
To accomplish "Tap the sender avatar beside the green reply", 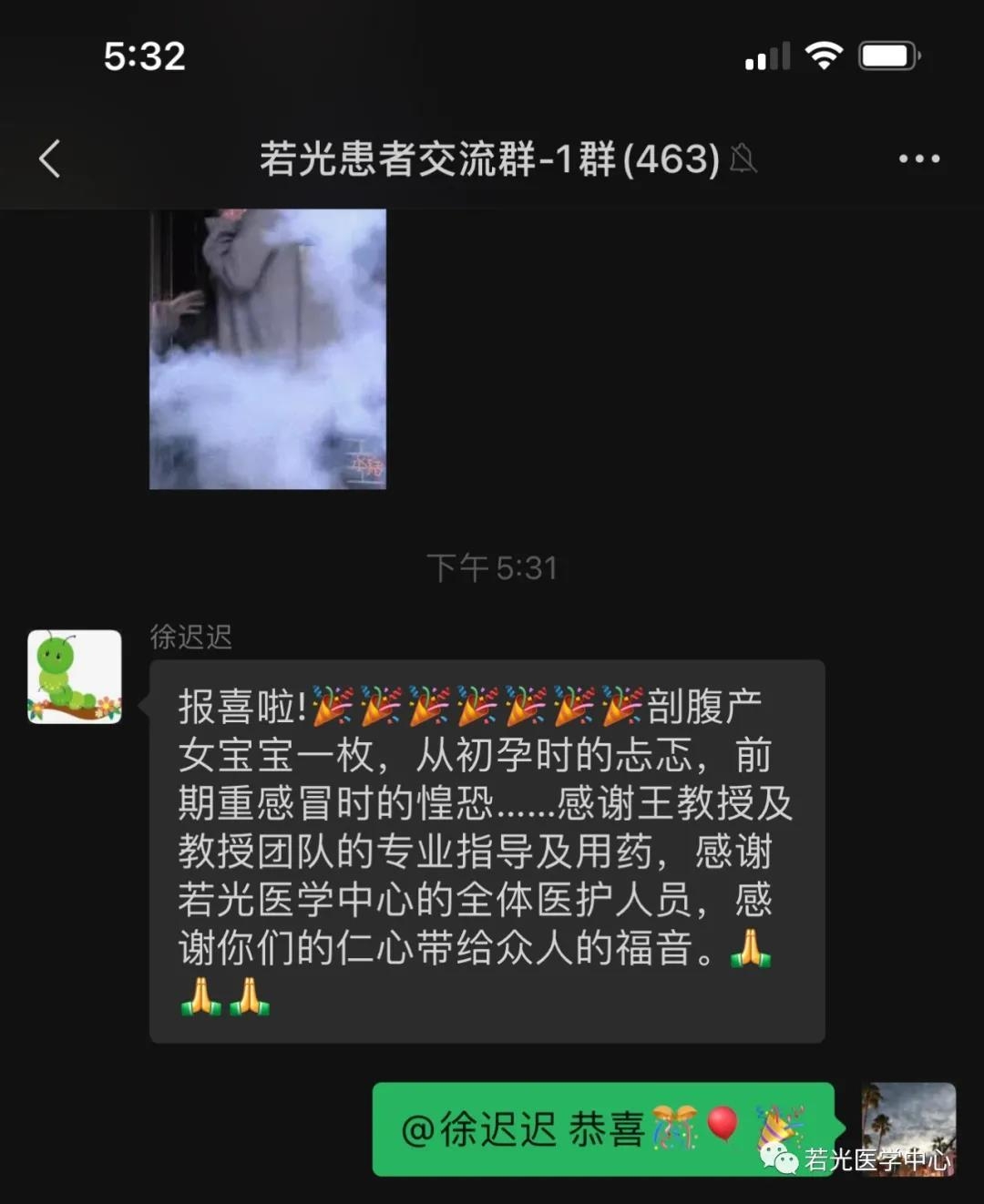I will 908,1128.
